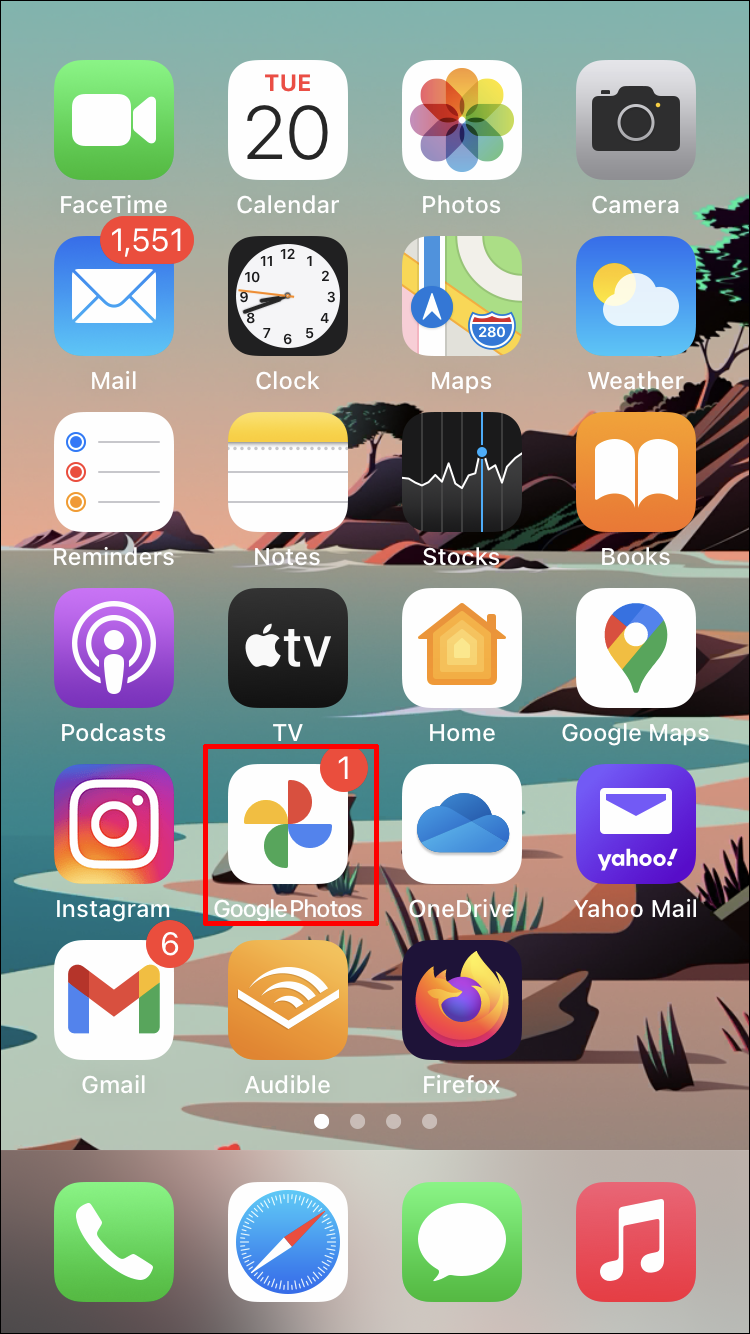Launch the OneDrive app

point(462,824)
